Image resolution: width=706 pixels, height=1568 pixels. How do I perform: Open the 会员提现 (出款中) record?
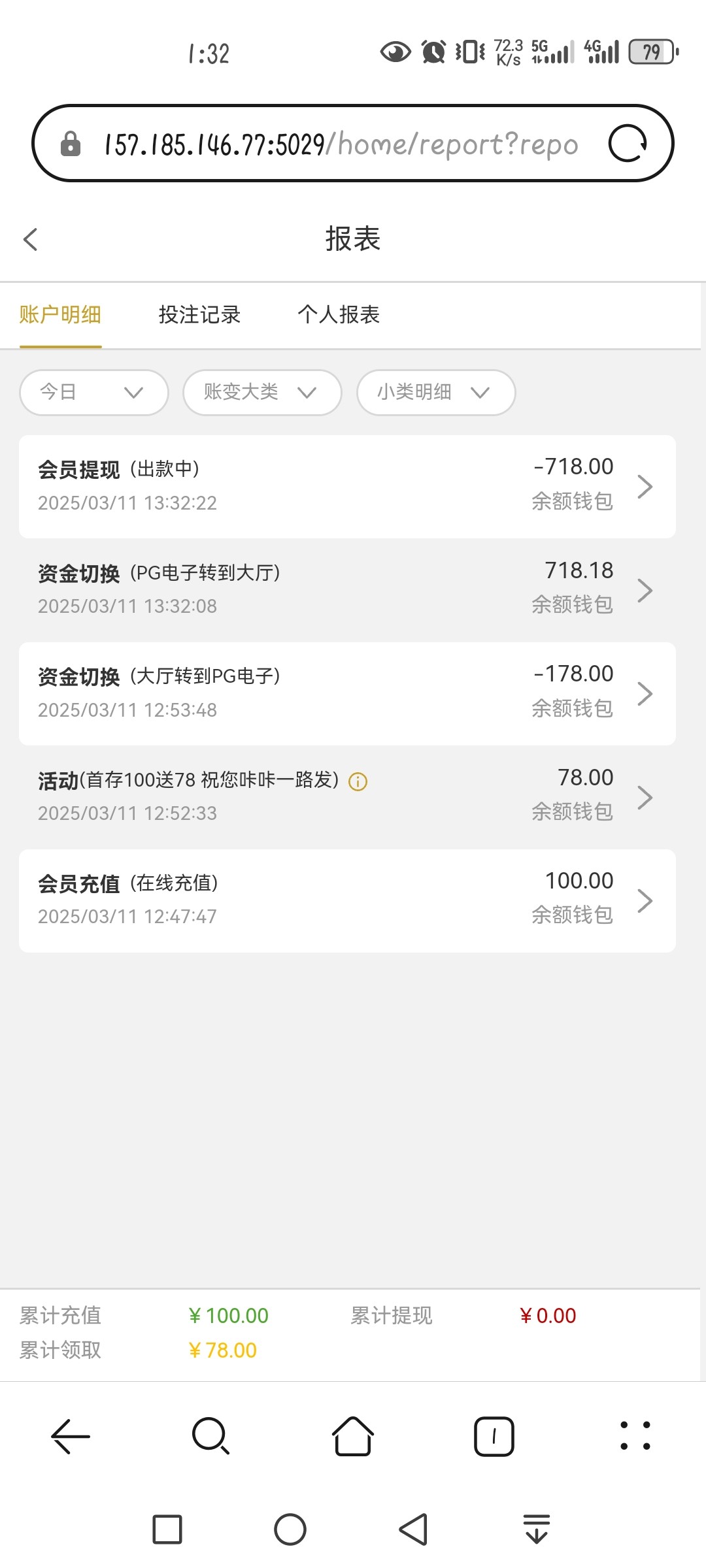(x=347, y=486)
